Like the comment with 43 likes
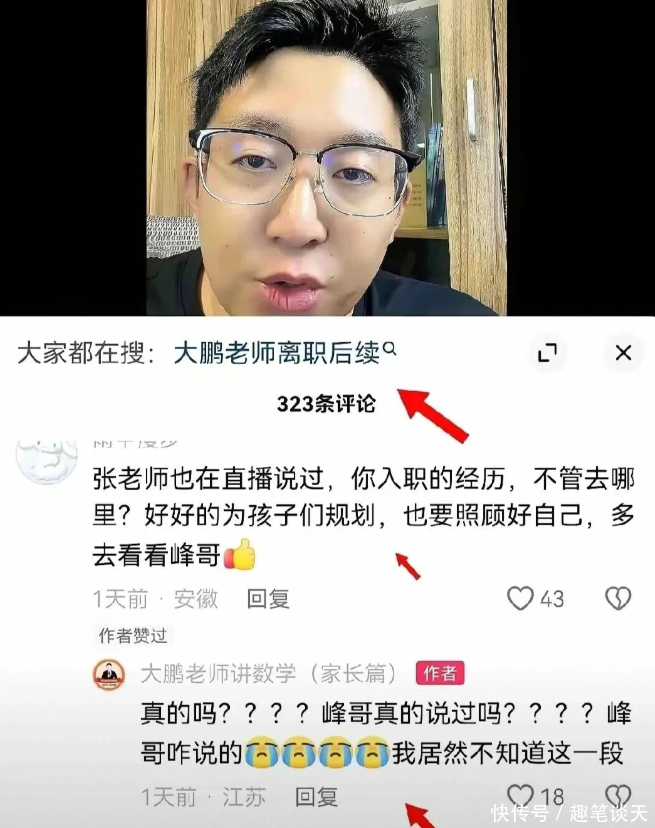This screenshot has width=655, height=828. click(520, 599)
